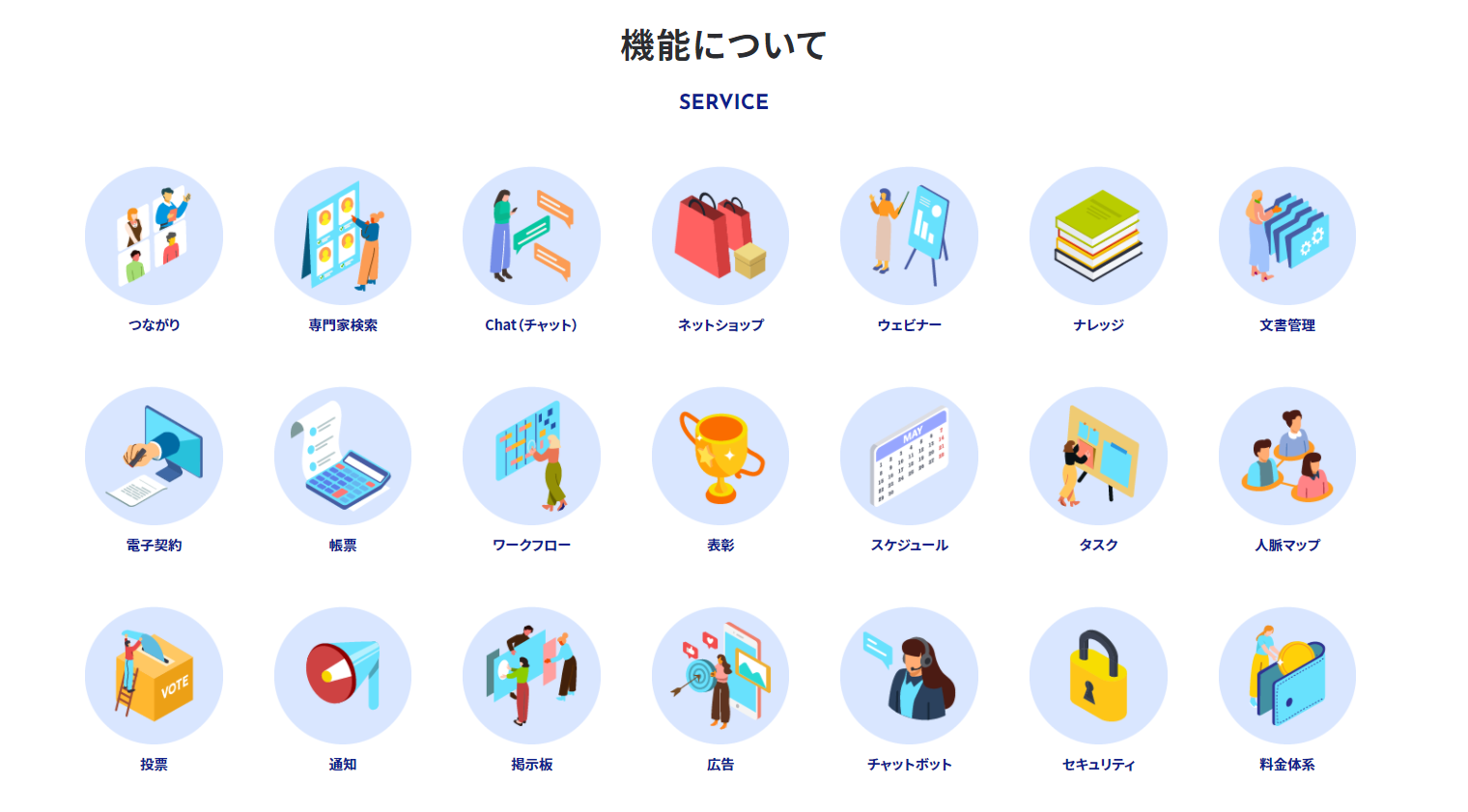The image size is (1468, 812).
Task: Open the ナレッジ feature tile
Action: tap(1098, 237)
